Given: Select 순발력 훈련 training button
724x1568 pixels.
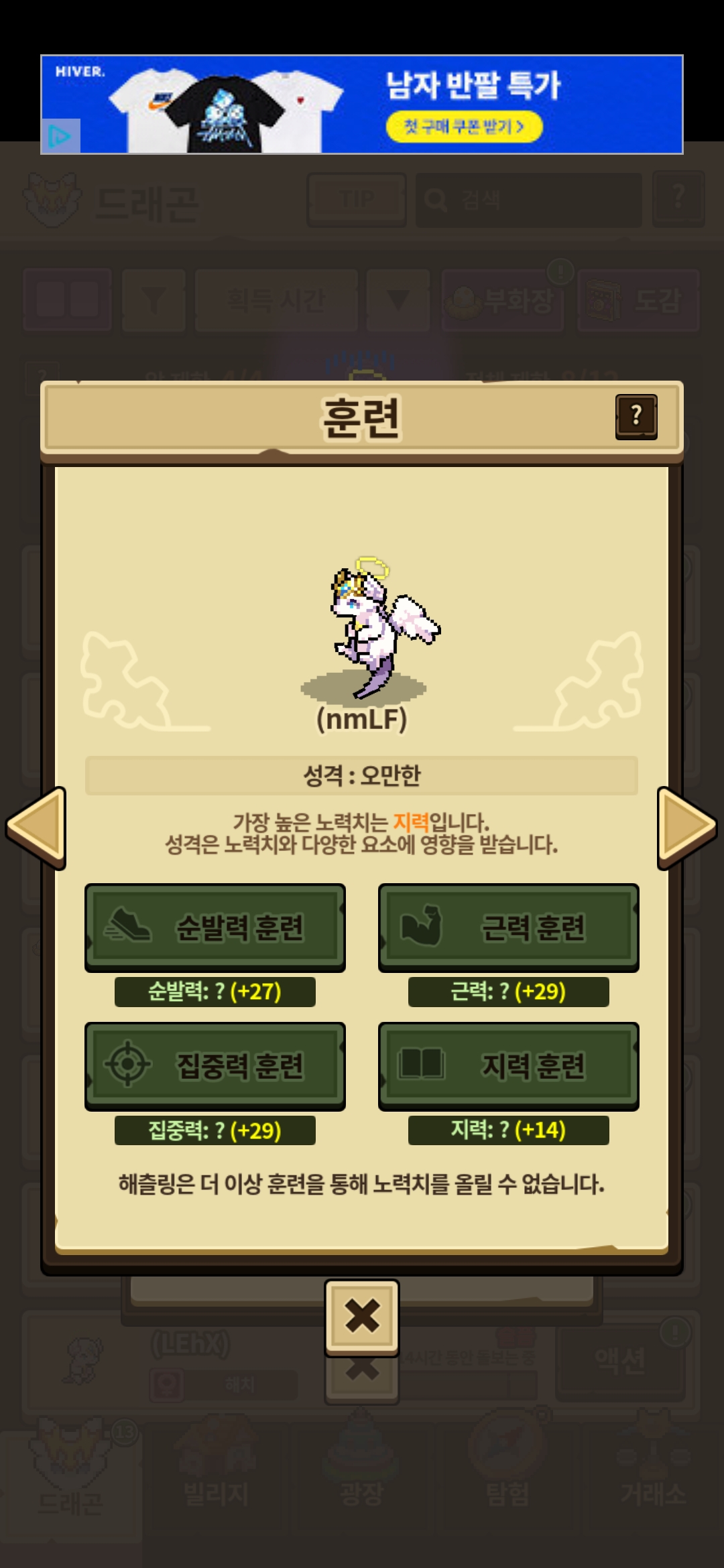Looking at the screenshot, I should pyautogui.click(x=215, y=927).
